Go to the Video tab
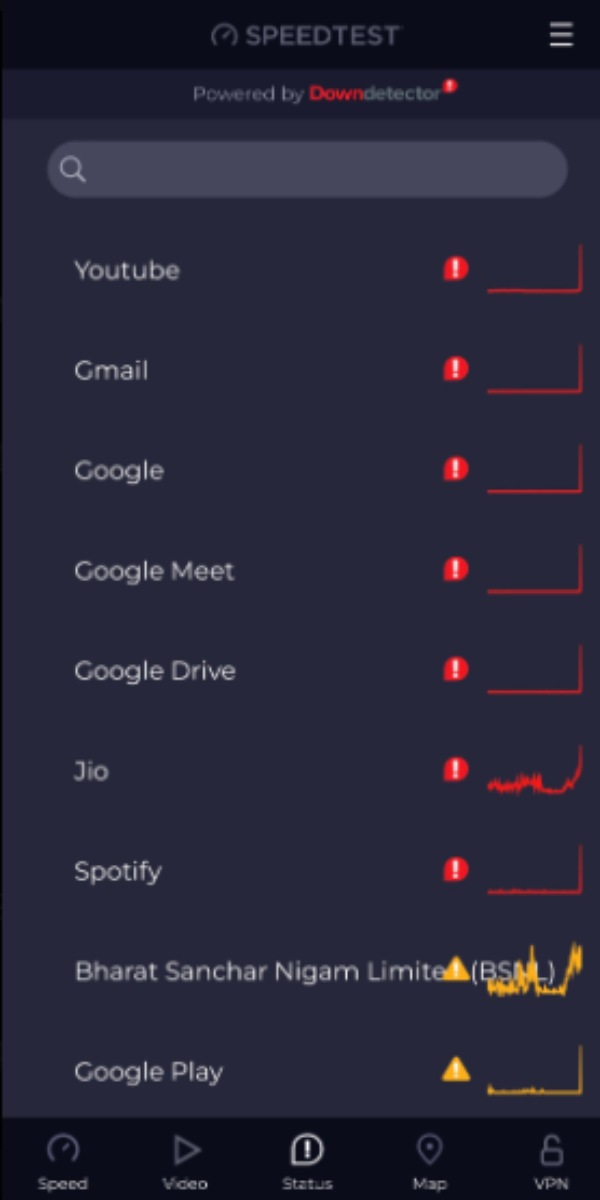 click(x=185, y=1160)
